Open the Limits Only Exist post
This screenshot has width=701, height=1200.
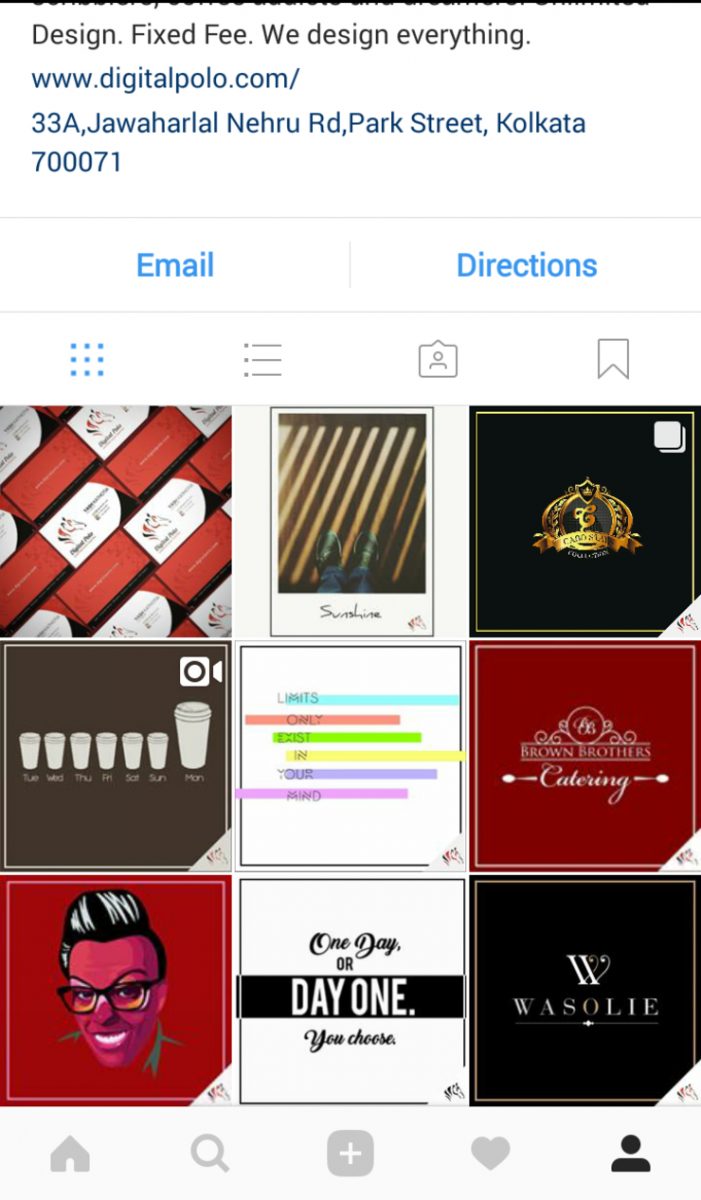click(351, 757)
